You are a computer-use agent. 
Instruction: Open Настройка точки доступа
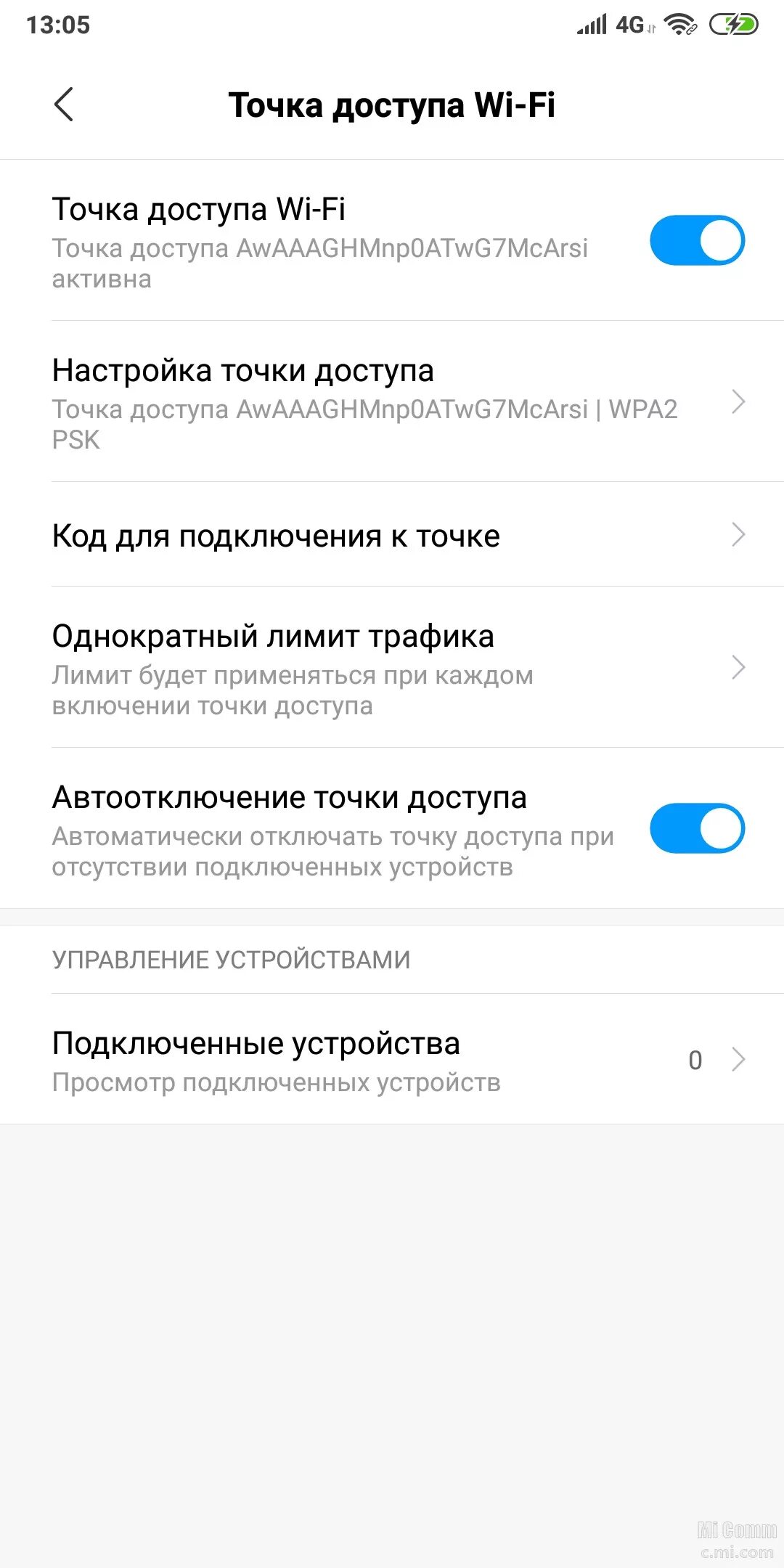392,401
